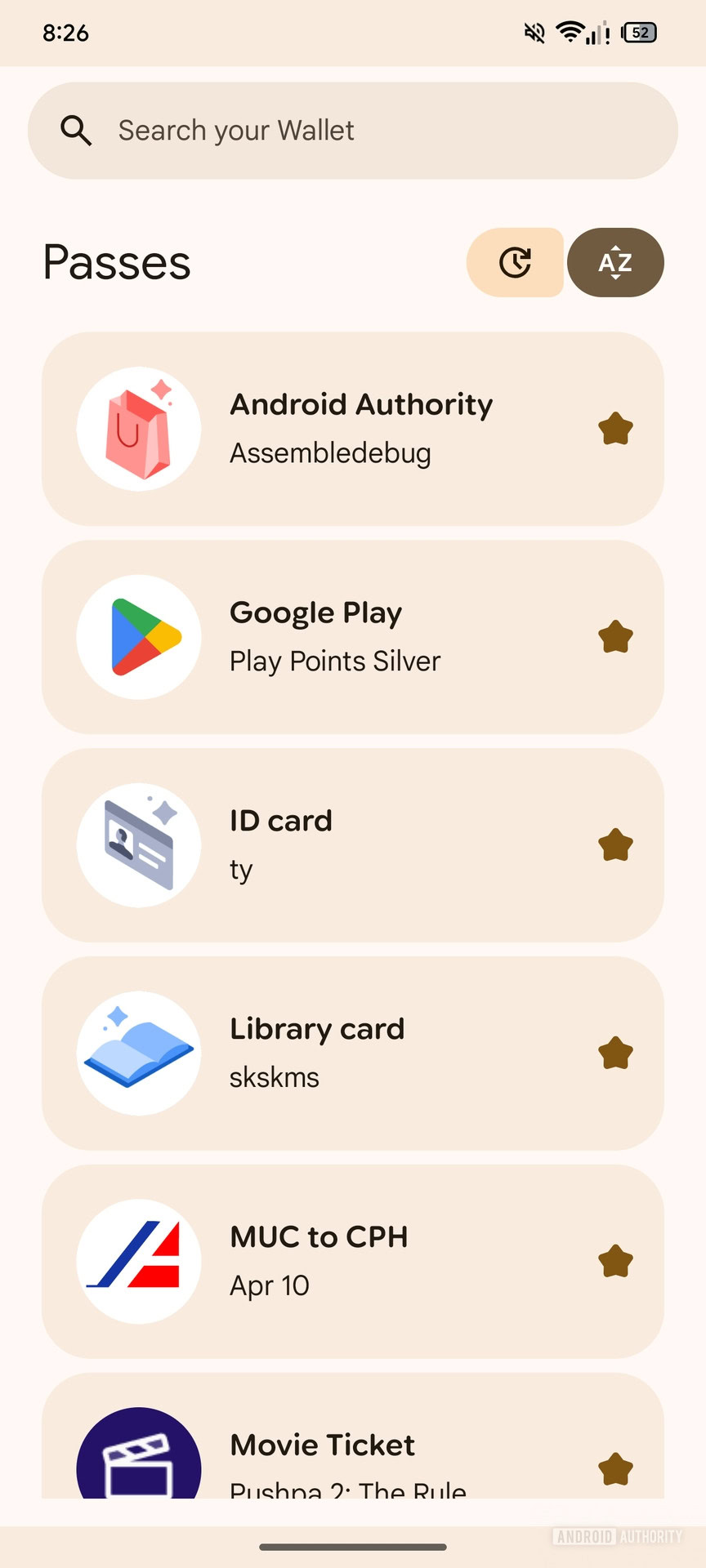Unfavorite the Android Authority pass star
Viewport: 706px width, 1568px height.
coord(616,429)
